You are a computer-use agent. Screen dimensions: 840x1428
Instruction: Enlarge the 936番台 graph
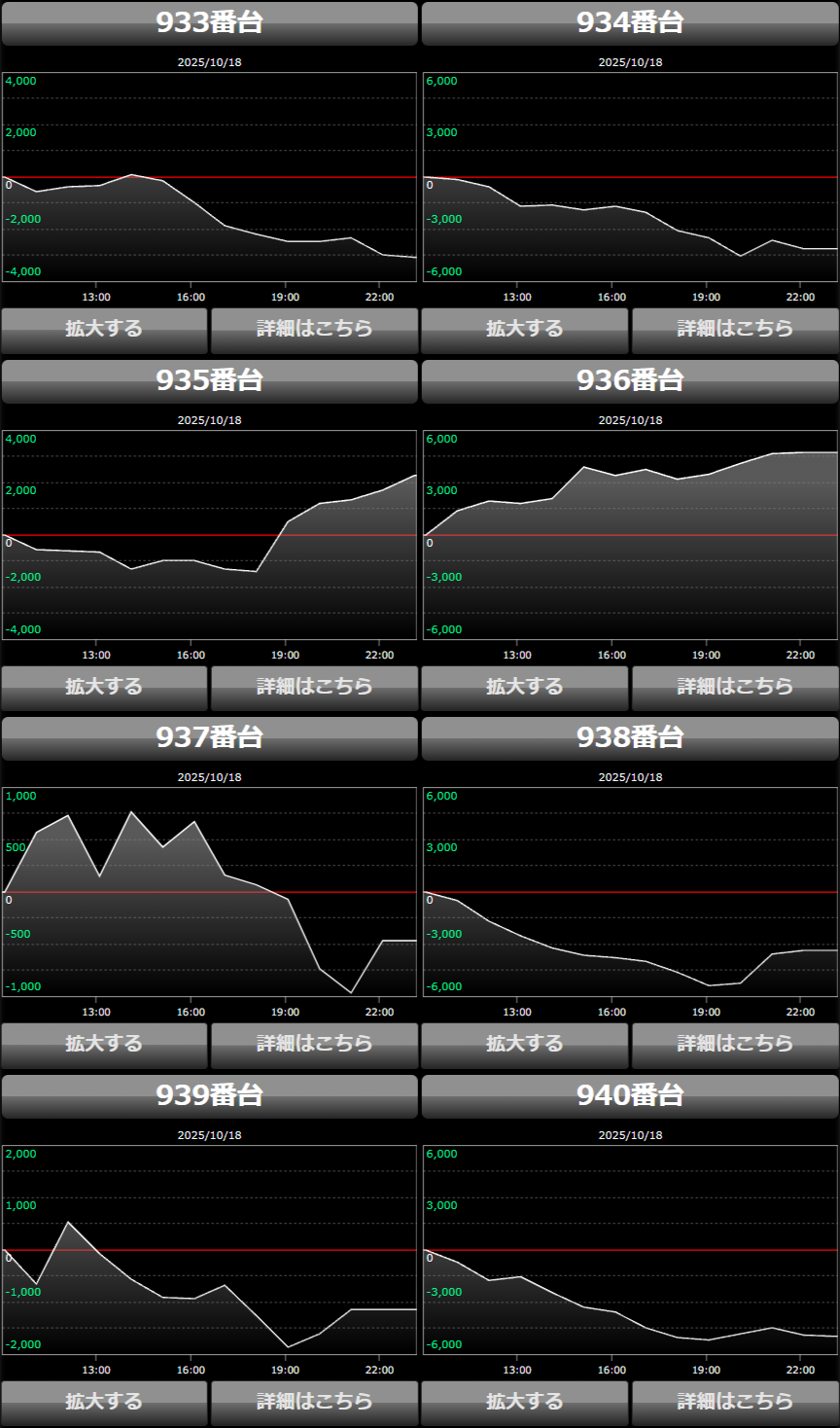pyautogui.click(x=525, y=688)
